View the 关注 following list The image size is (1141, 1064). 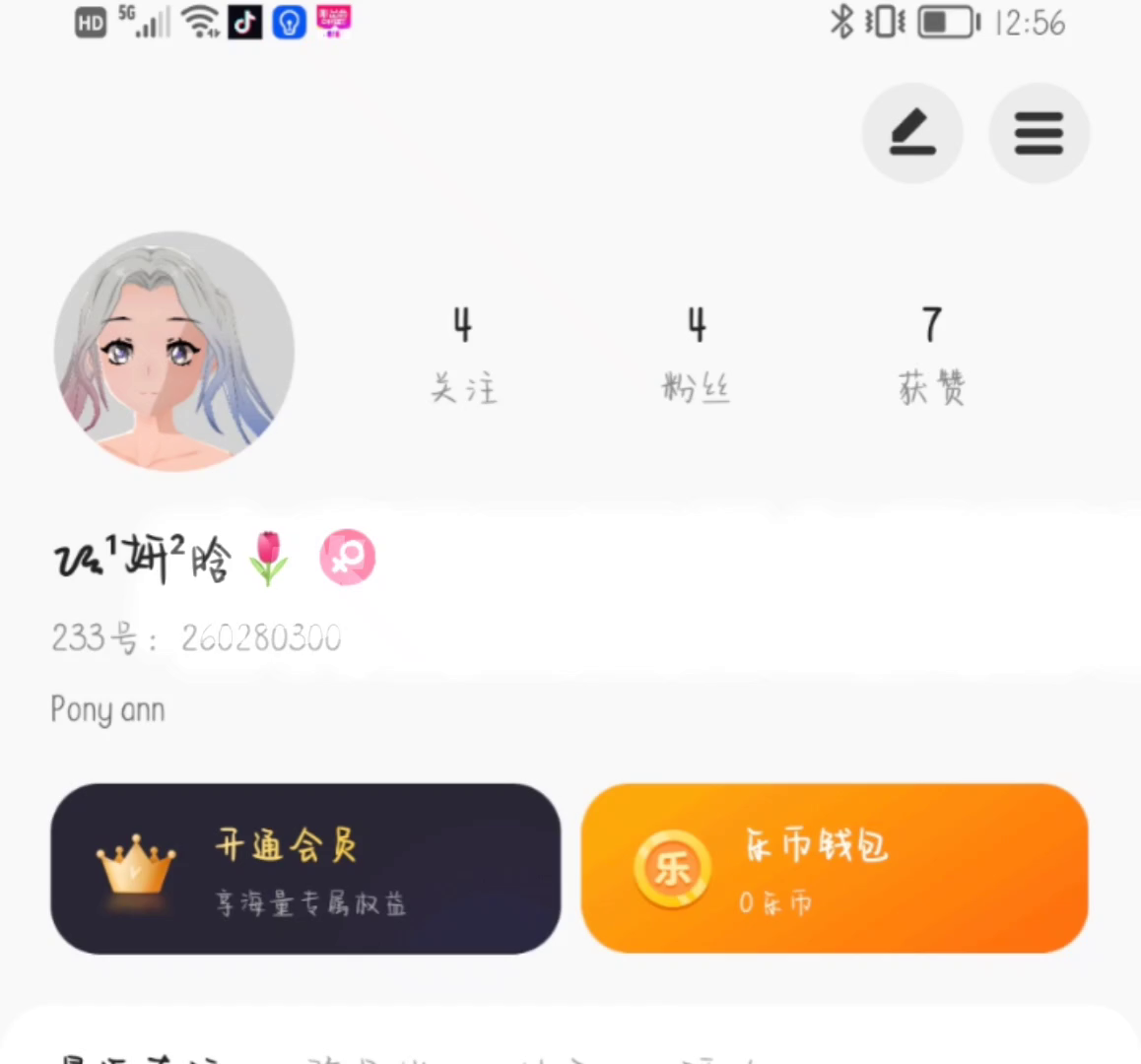click(x=463, y=355)
